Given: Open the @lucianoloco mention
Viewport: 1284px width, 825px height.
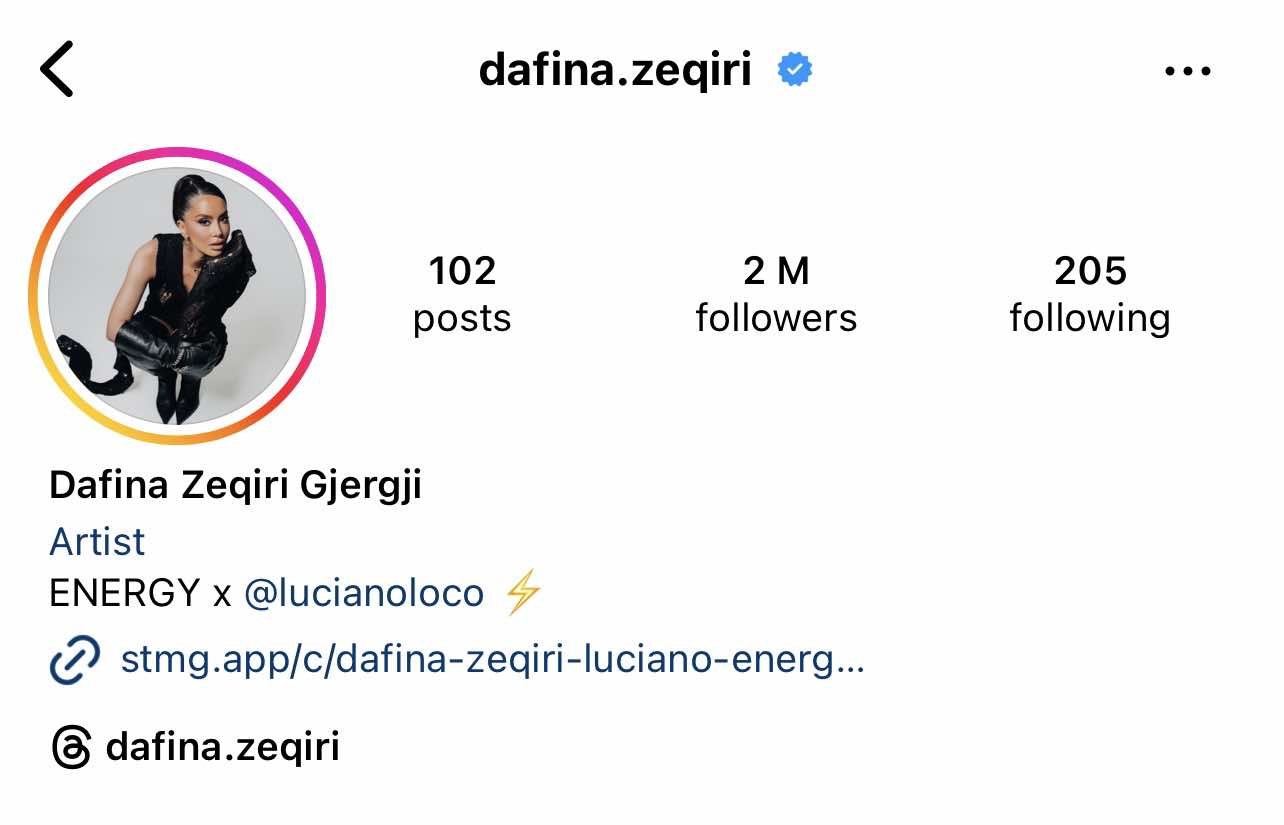Looking at the screenshot, I should click(364, 593).
